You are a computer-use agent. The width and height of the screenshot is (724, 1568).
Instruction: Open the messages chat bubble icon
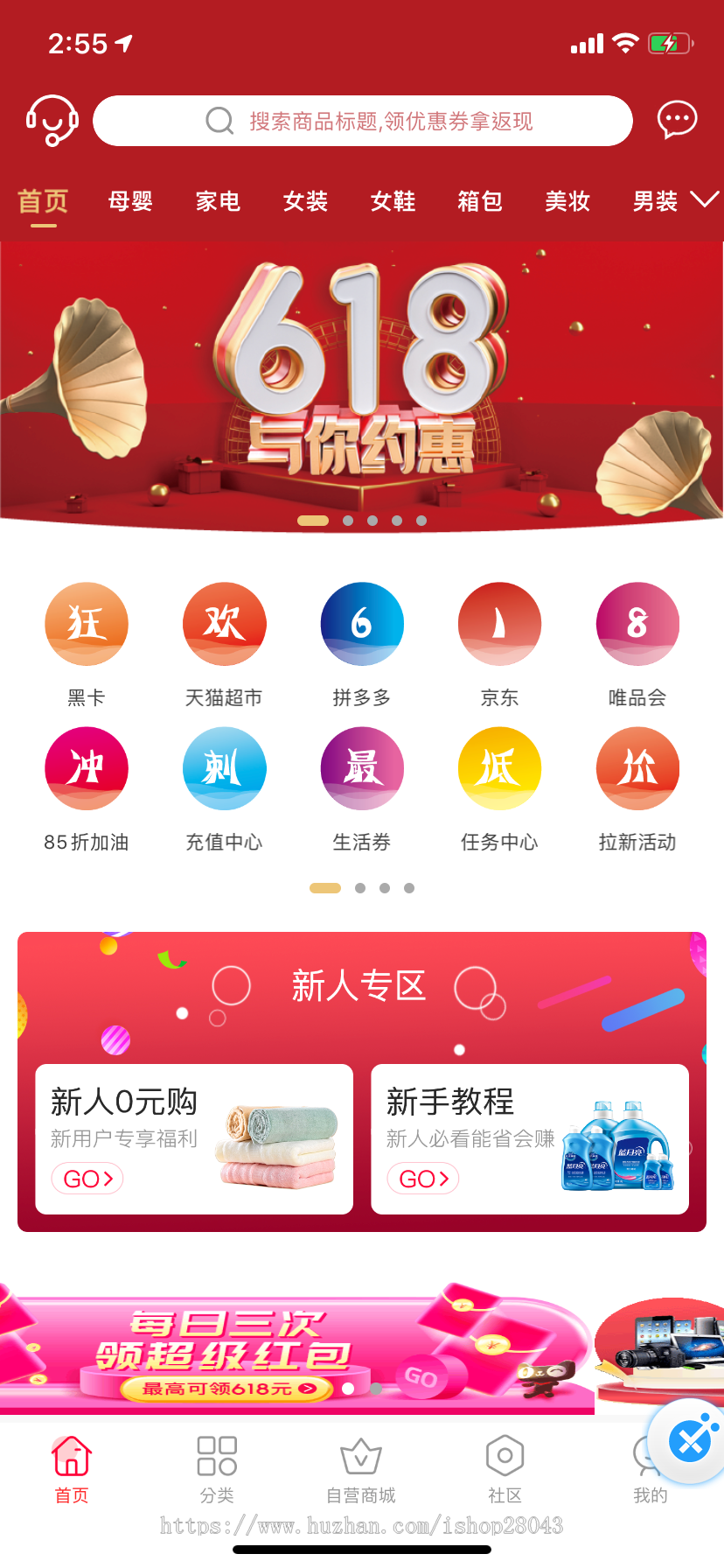(x=677, y=120)
